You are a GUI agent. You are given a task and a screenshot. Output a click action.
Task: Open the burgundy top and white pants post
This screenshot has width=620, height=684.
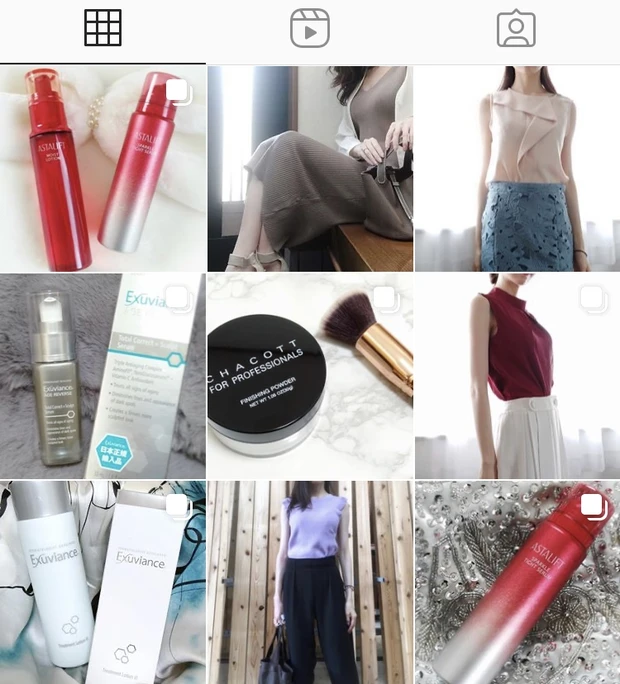click(x=517, y=376)
